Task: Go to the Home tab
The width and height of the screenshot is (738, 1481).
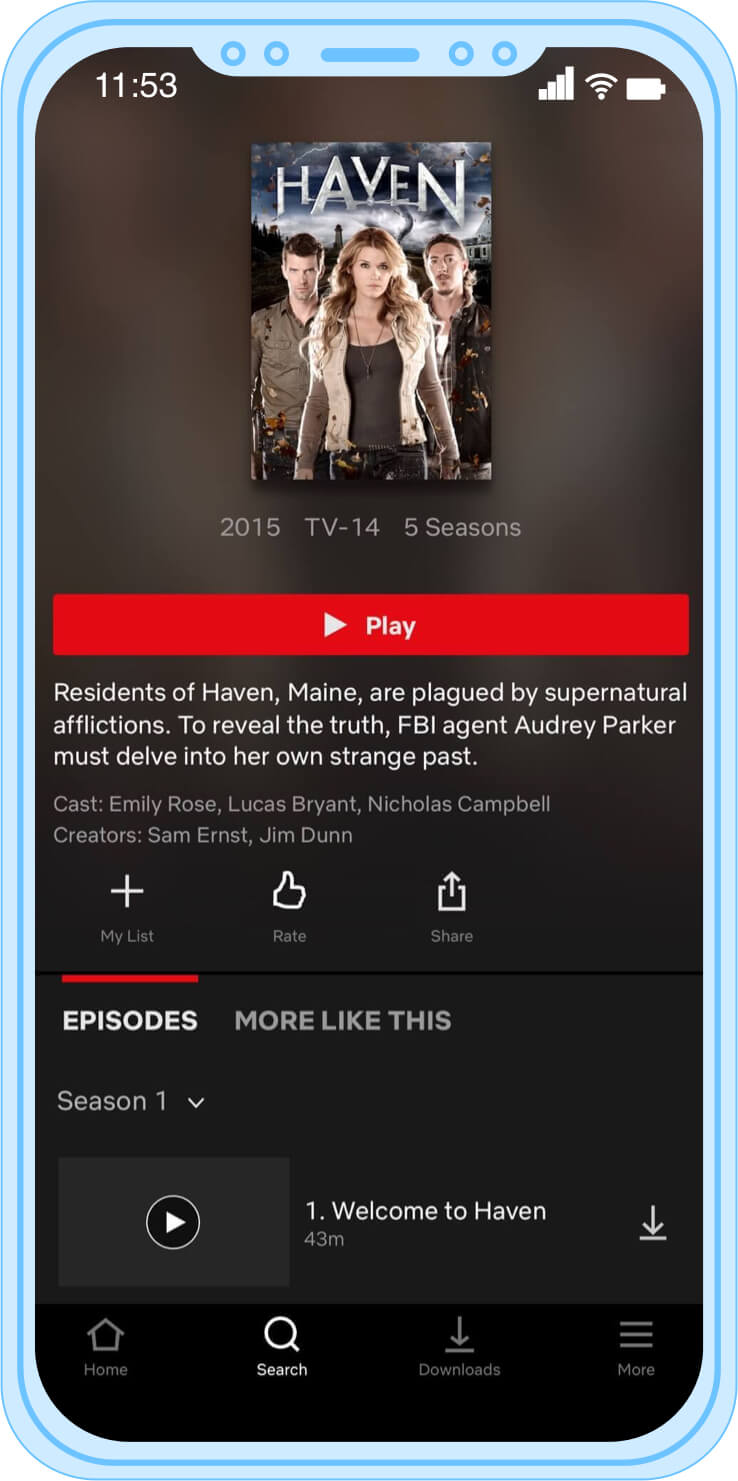Action: [105, 1348]
